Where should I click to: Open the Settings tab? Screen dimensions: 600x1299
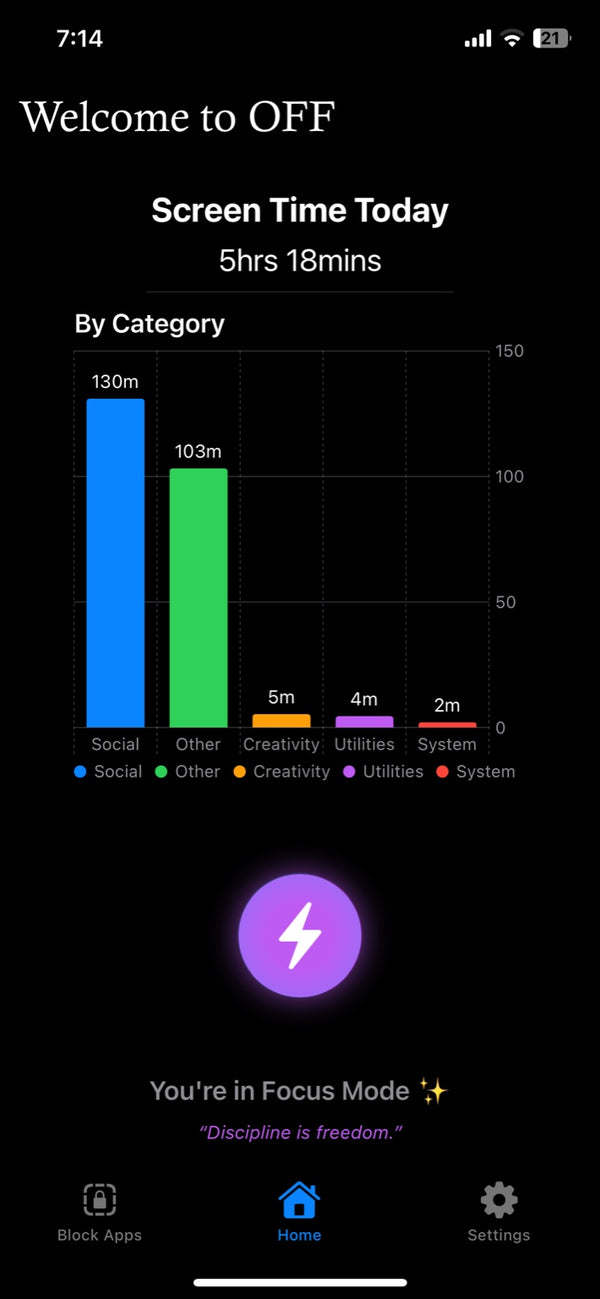click(x=498, y=1210)
